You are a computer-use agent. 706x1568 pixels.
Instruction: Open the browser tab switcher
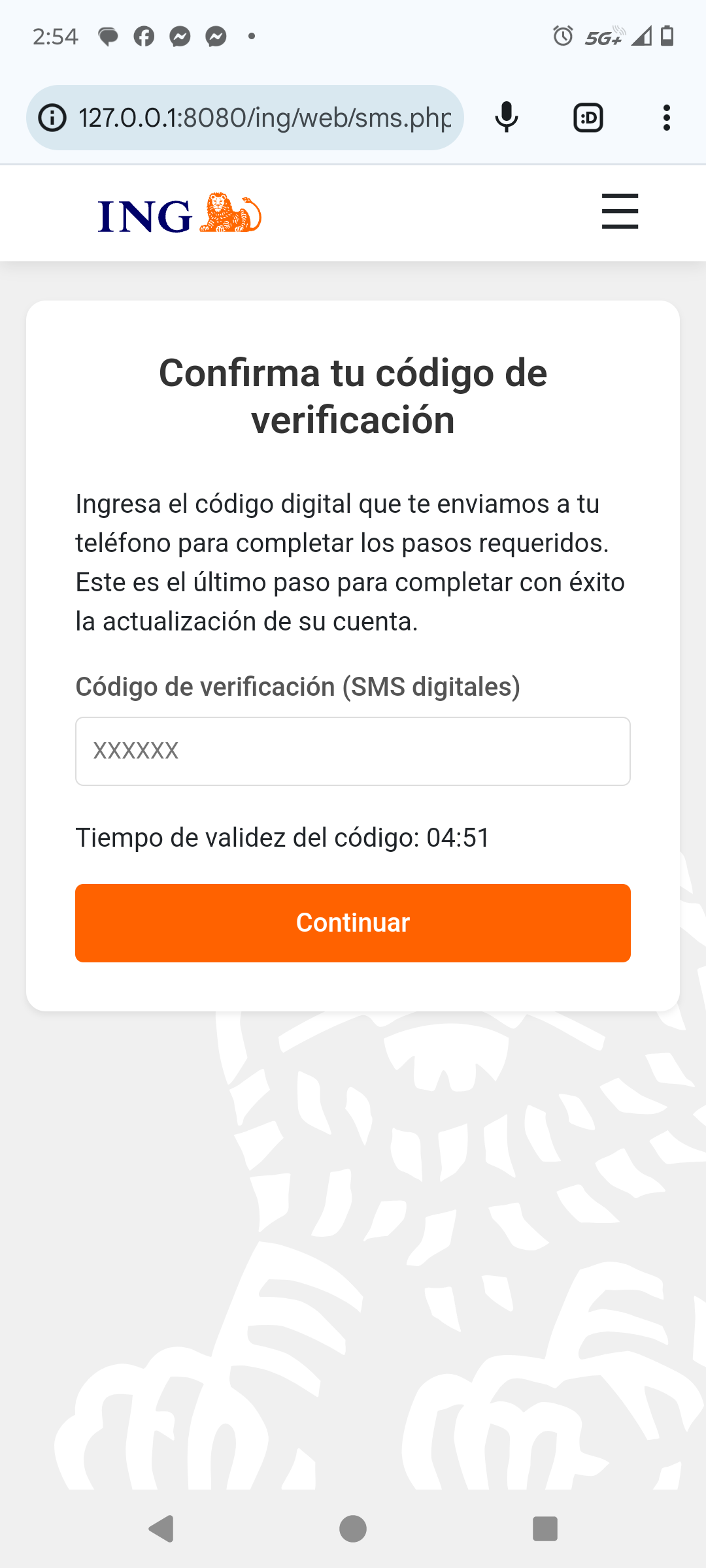(588, 118)
